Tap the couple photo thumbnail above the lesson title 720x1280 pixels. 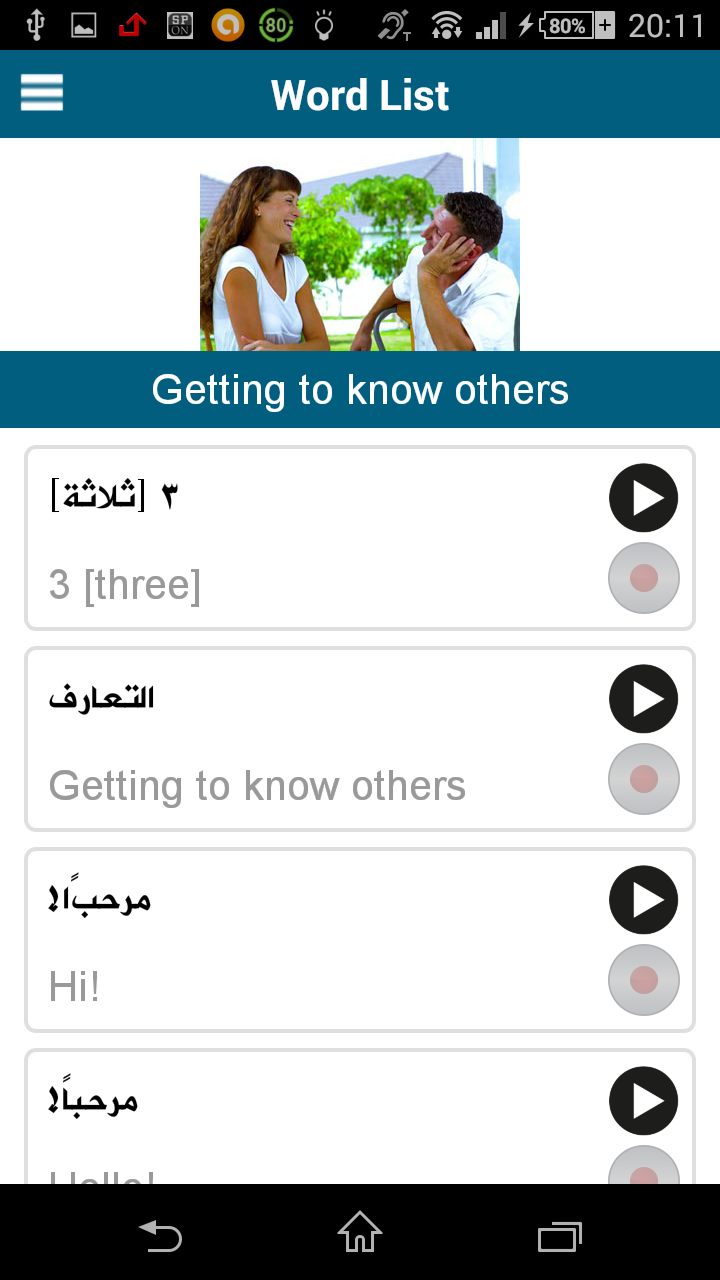tap(360, 244)
